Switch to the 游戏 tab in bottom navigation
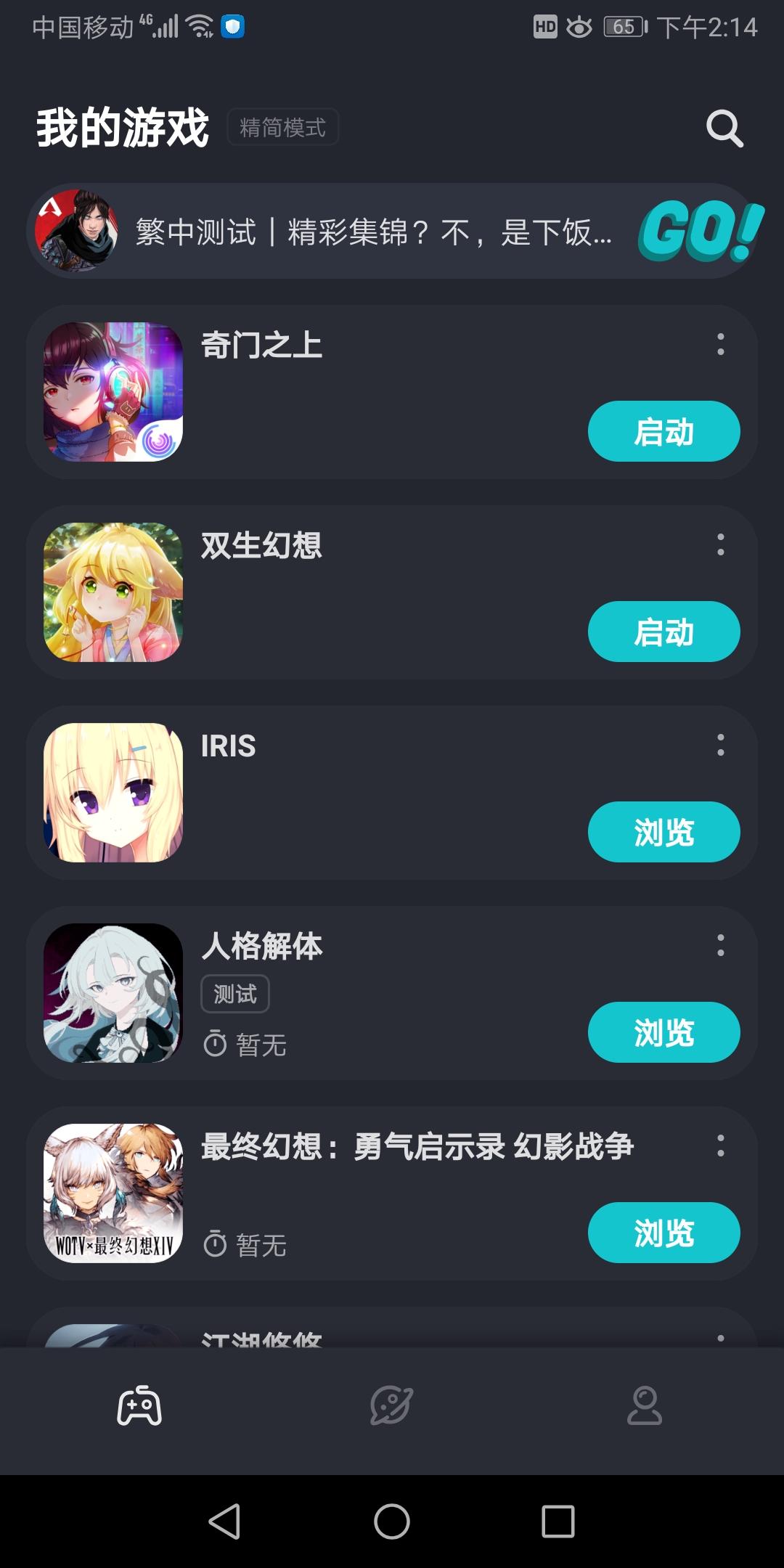Screen dimensions: 784x1568 pos(140,1405)
